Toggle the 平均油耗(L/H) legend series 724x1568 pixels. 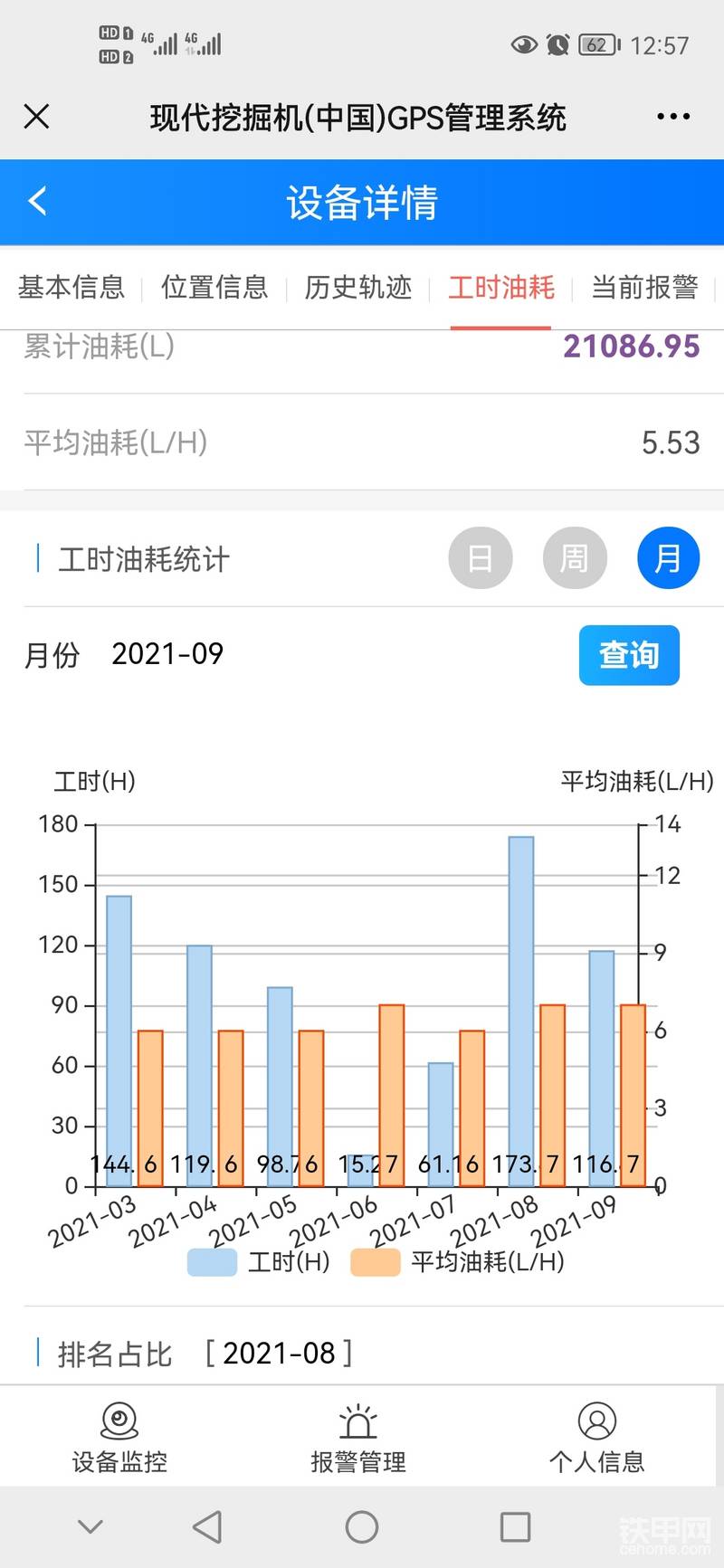[x=457, y=1261]
